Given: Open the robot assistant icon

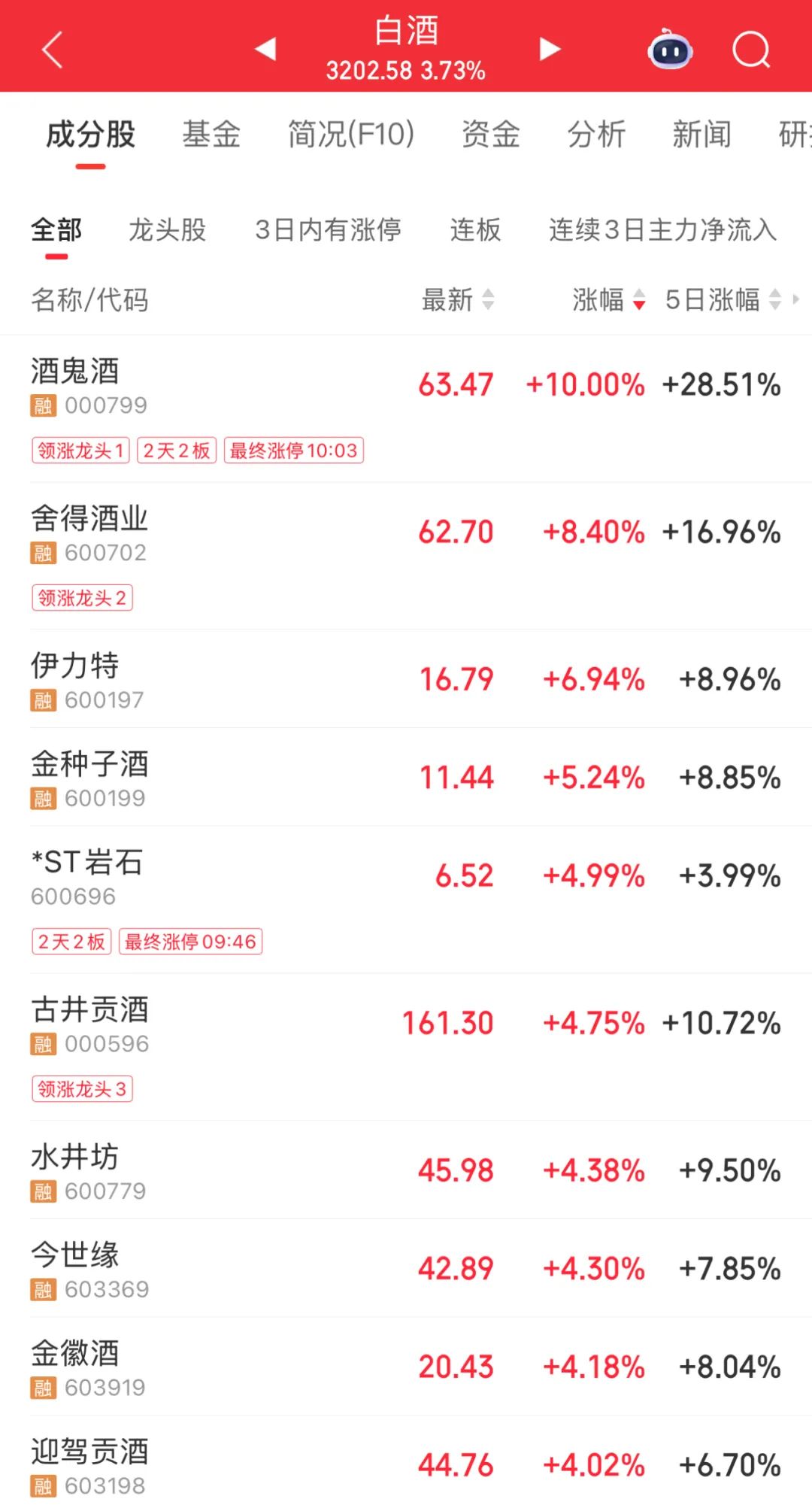Looking at the screenshot, I should [x=670, y=50].
